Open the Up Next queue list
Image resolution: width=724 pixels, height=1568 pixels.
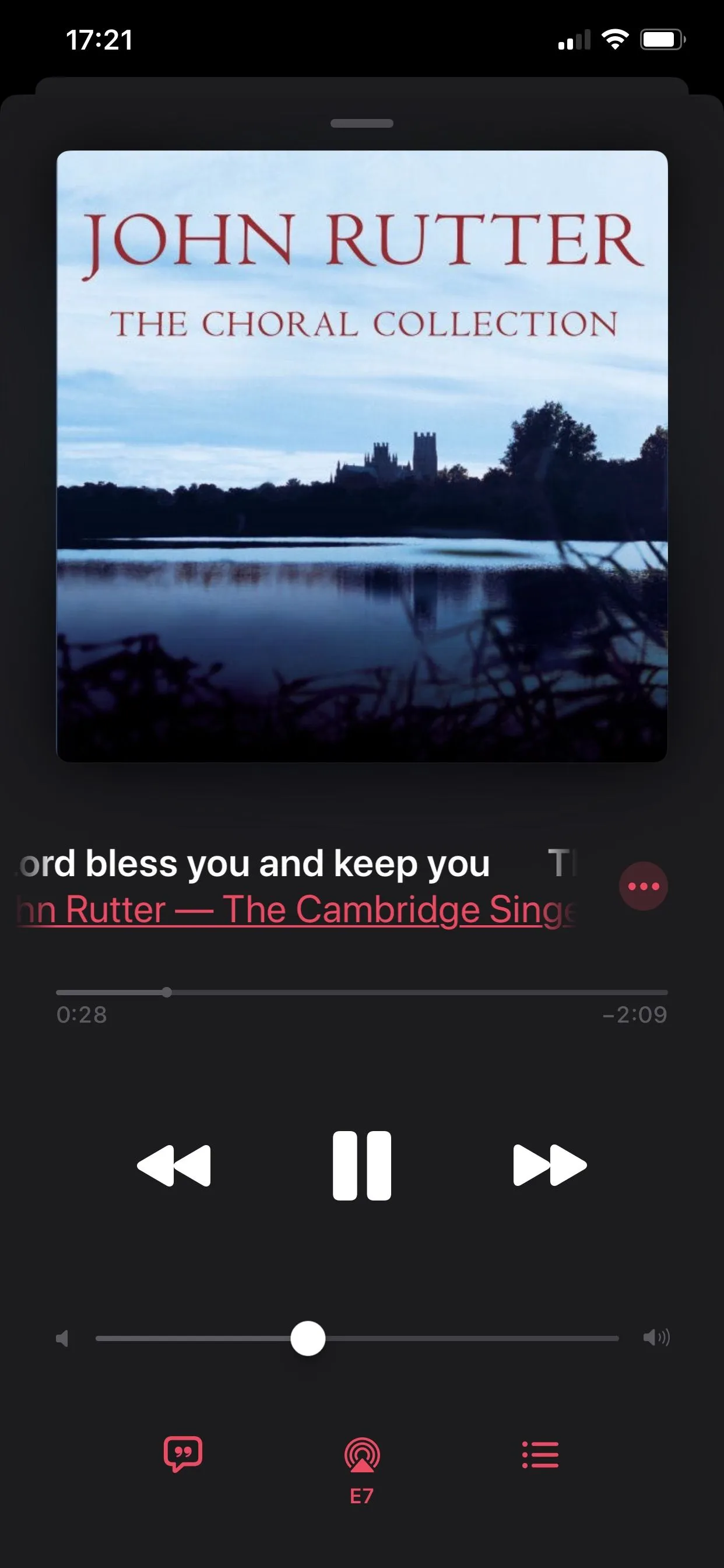tap(540, 1455)
